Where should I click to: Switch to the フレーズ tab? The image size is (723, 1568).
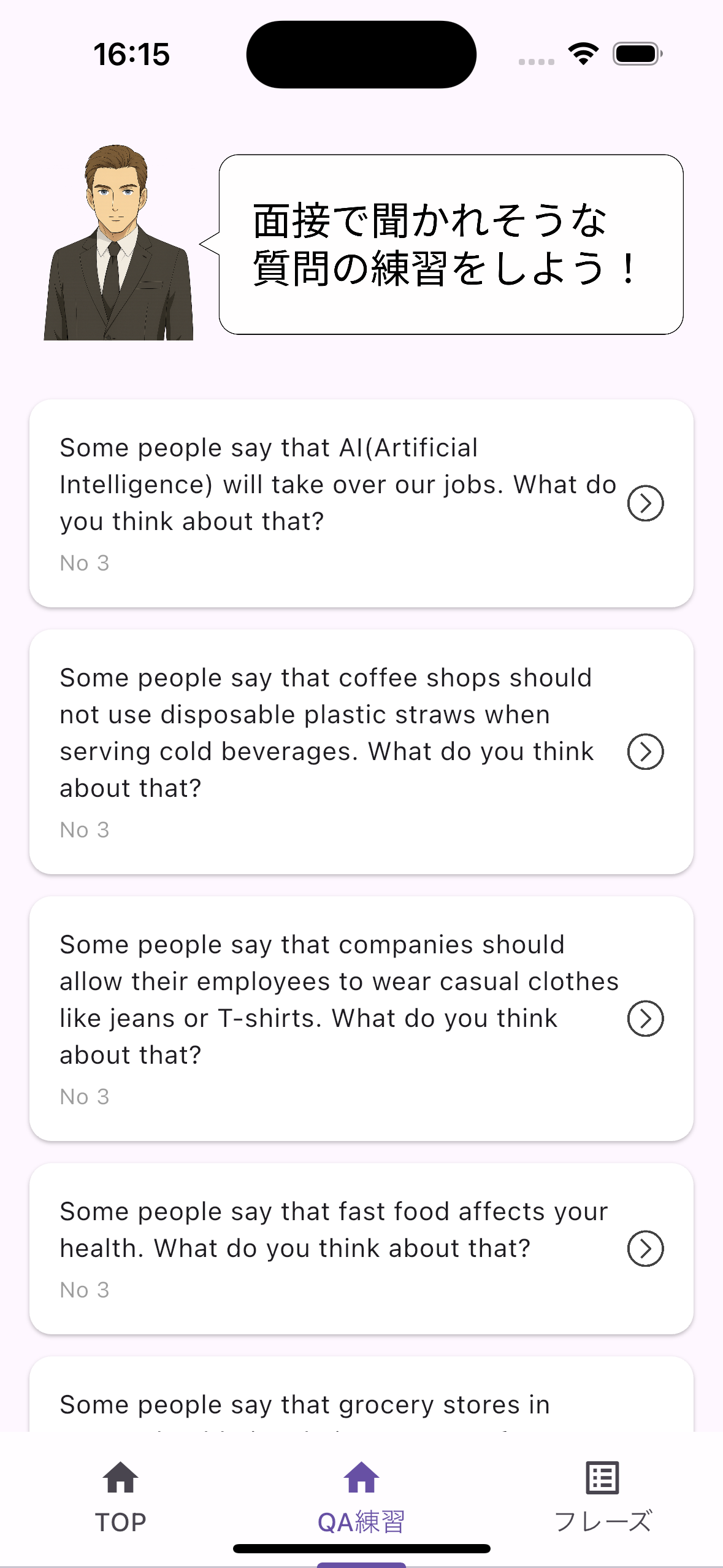click(602, 1497)
